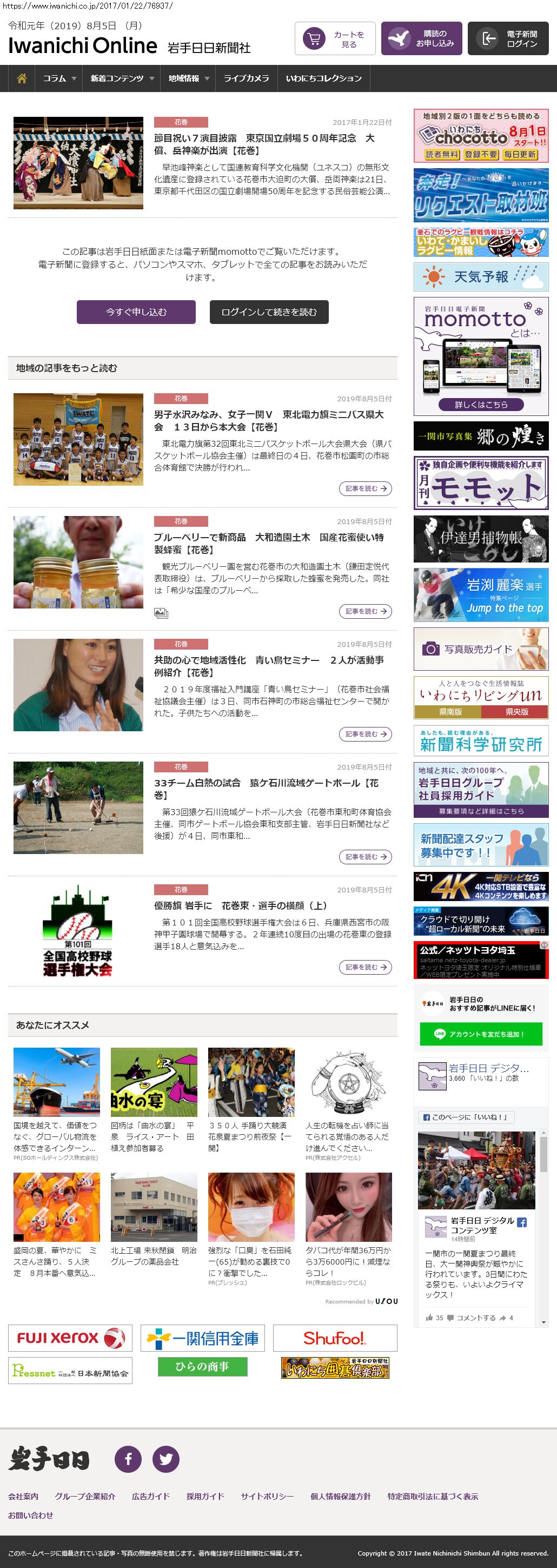Open 写真販売ガイド banner

[481, 650]
